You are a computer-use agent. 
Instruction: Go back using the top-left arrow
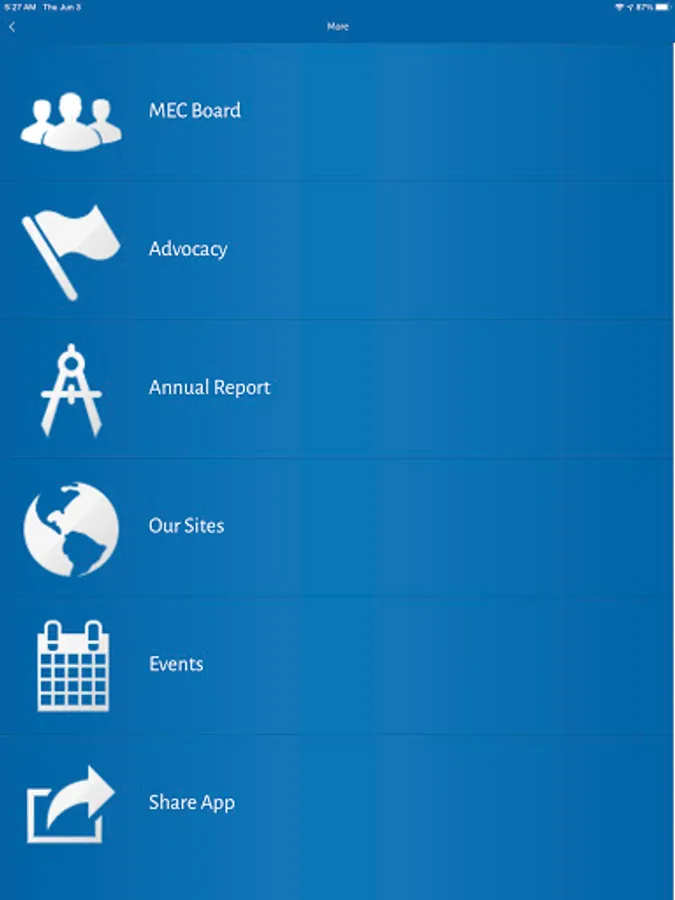(12, 26)
